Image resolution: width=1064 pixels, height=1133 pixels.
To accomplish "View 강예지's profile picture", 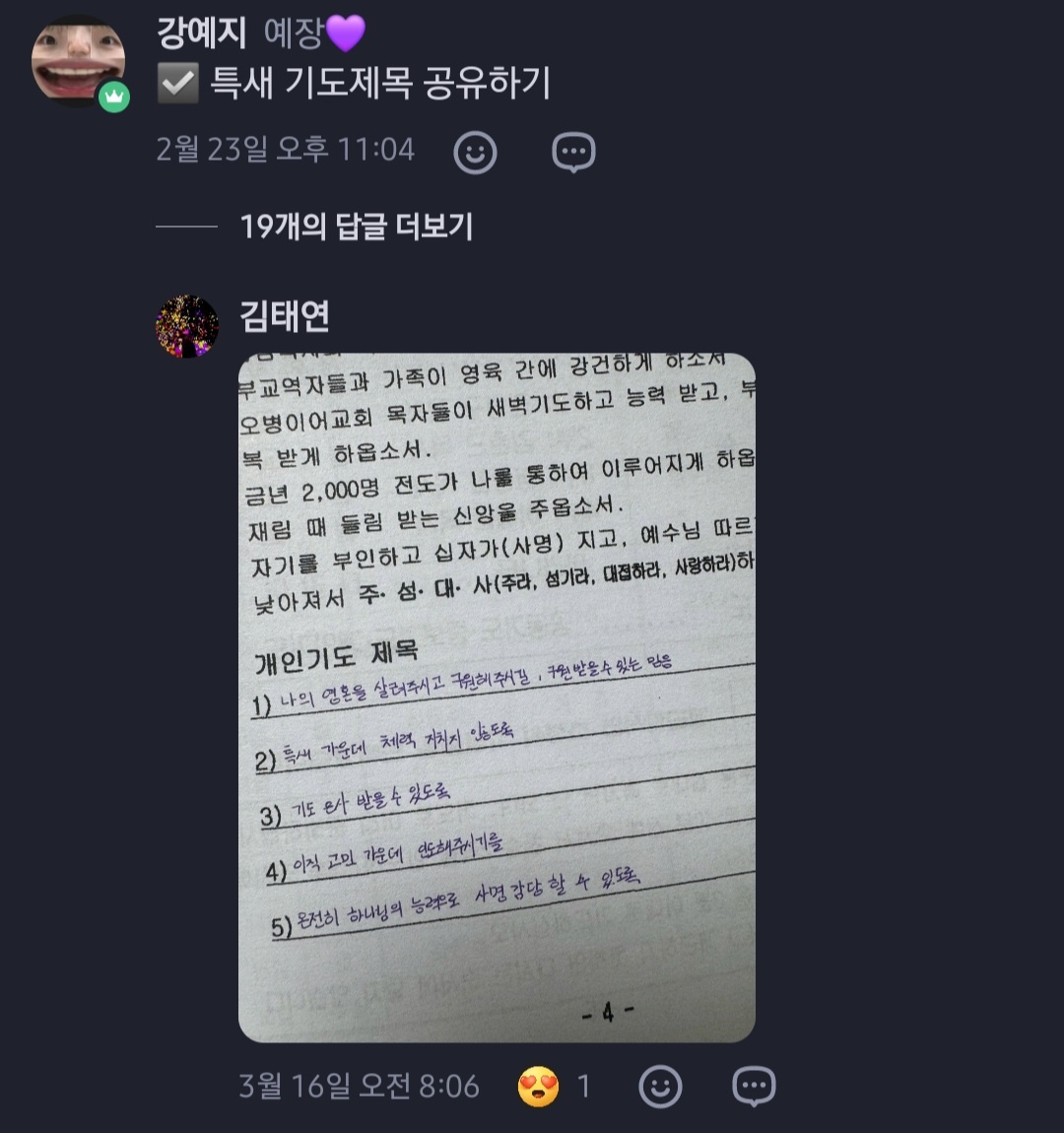I will tap(79, 61).
